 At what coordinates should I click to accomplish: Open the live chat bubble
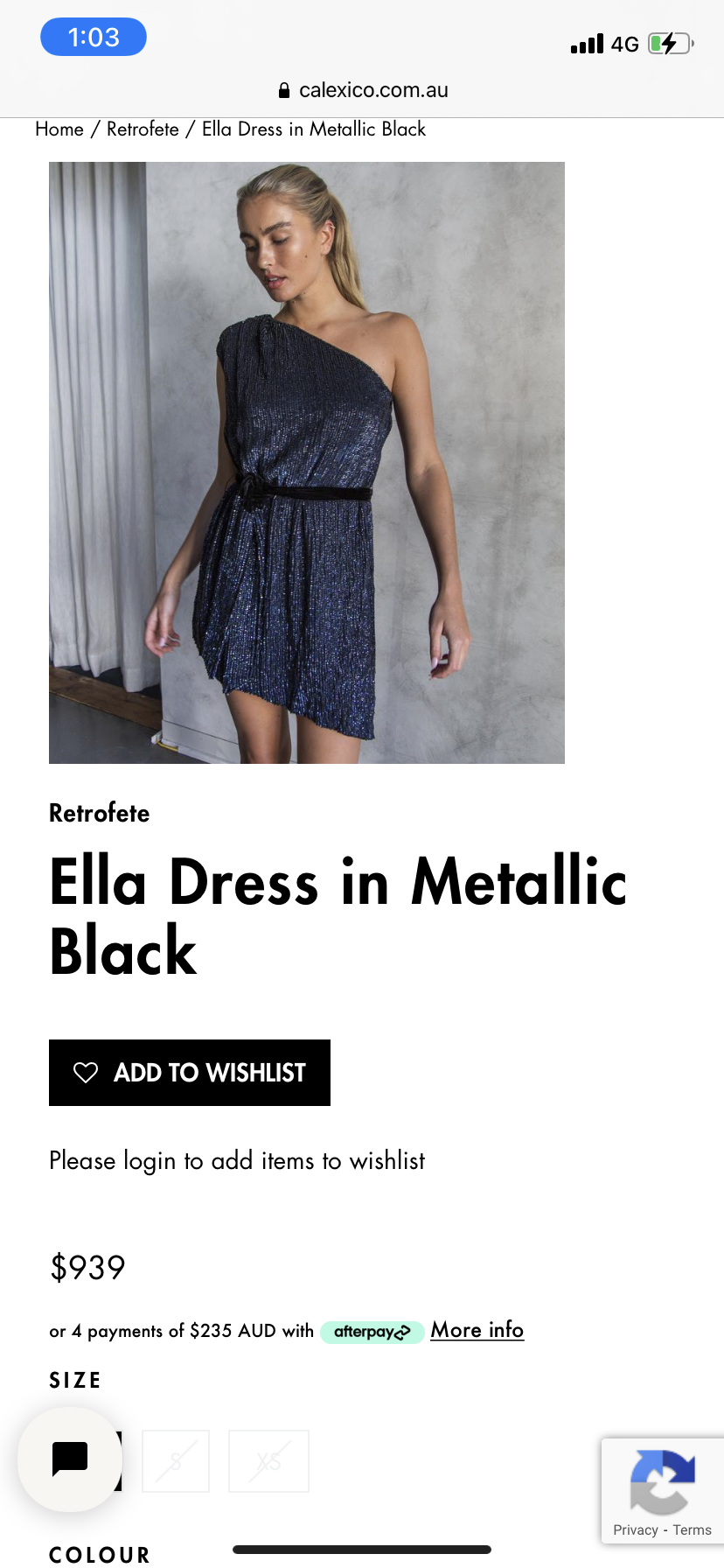(70, 1459)
